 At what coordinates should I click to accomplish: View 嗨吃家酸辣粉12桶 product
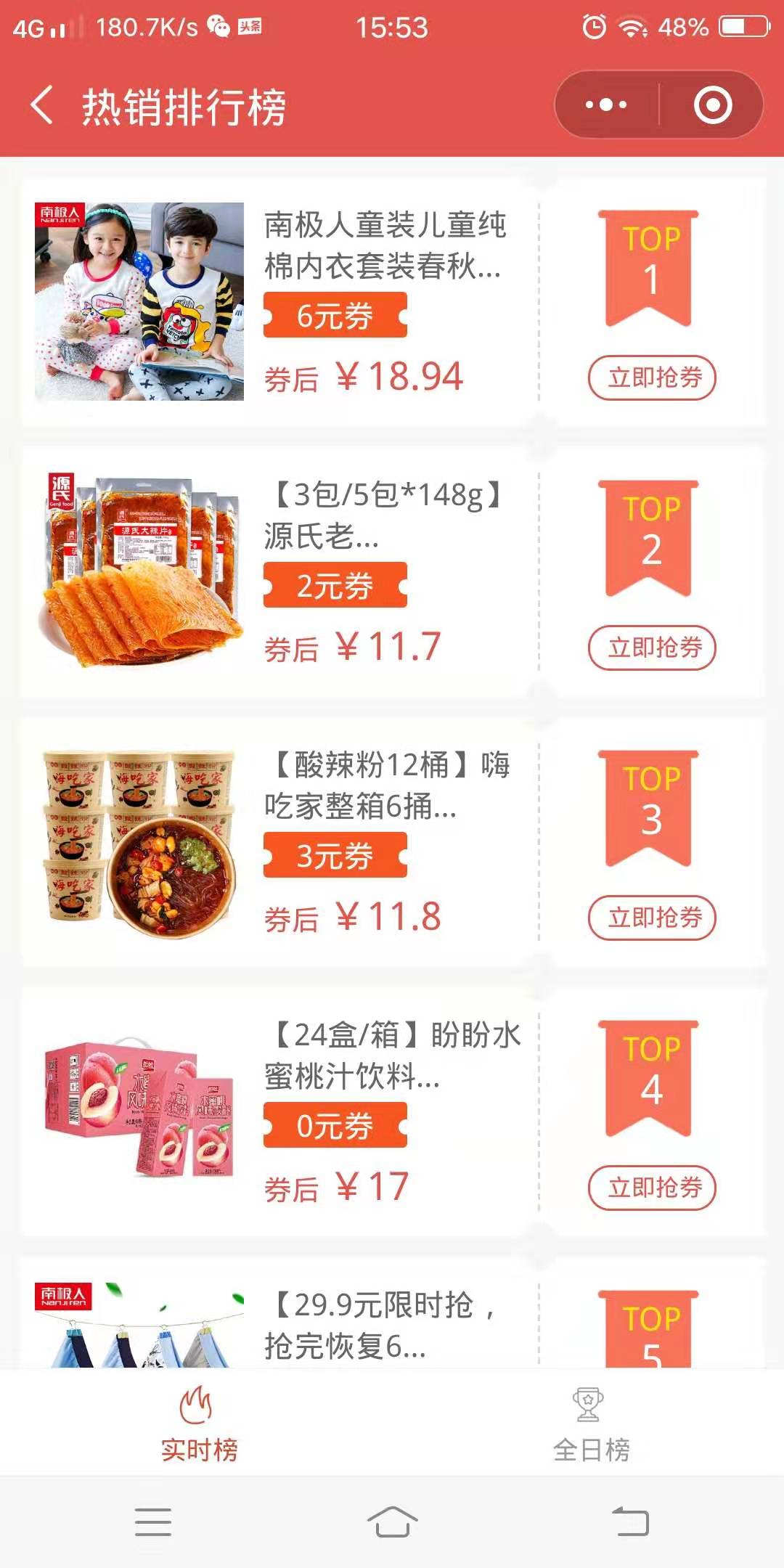pyautogui.click(x=279, y=842)
